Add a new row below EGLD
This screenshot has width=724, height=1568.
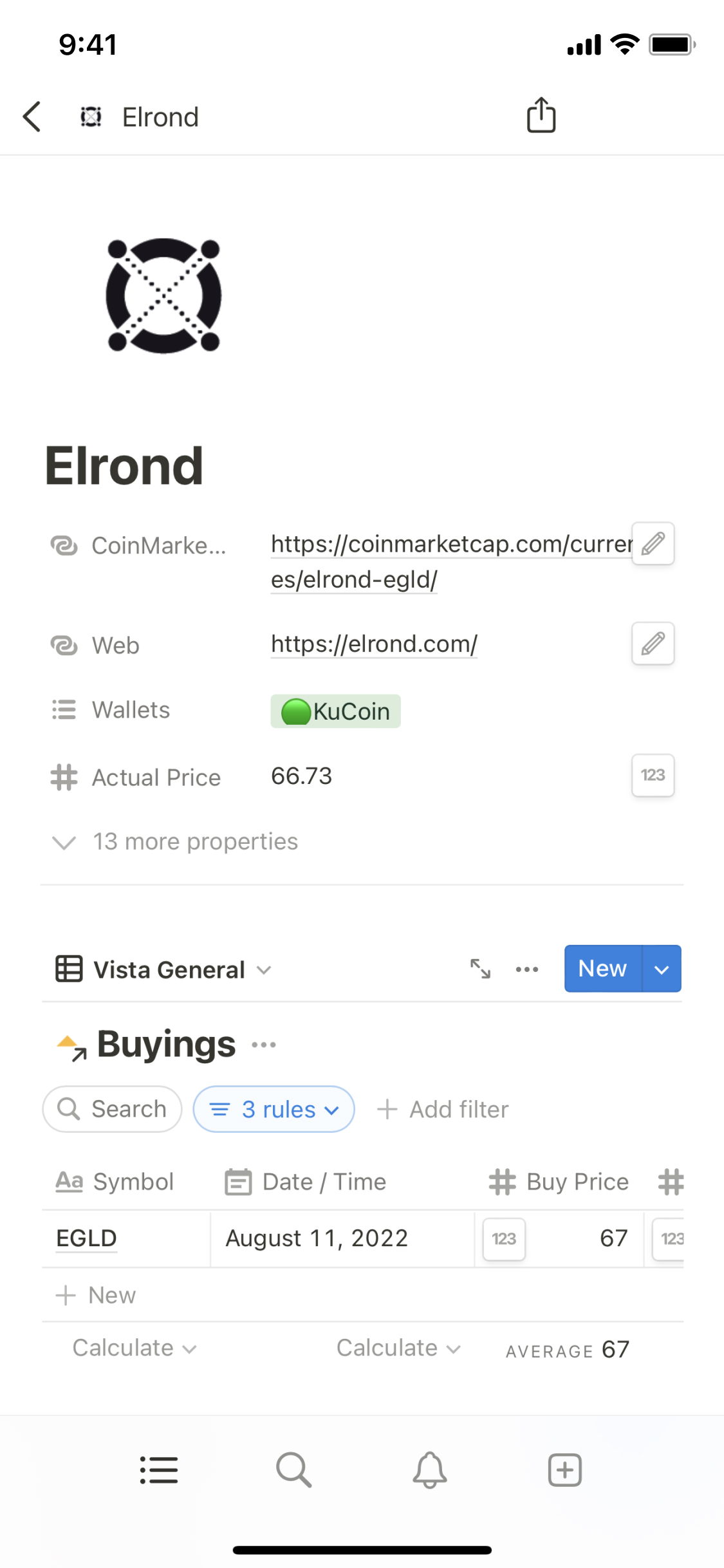pos(97,1295)
